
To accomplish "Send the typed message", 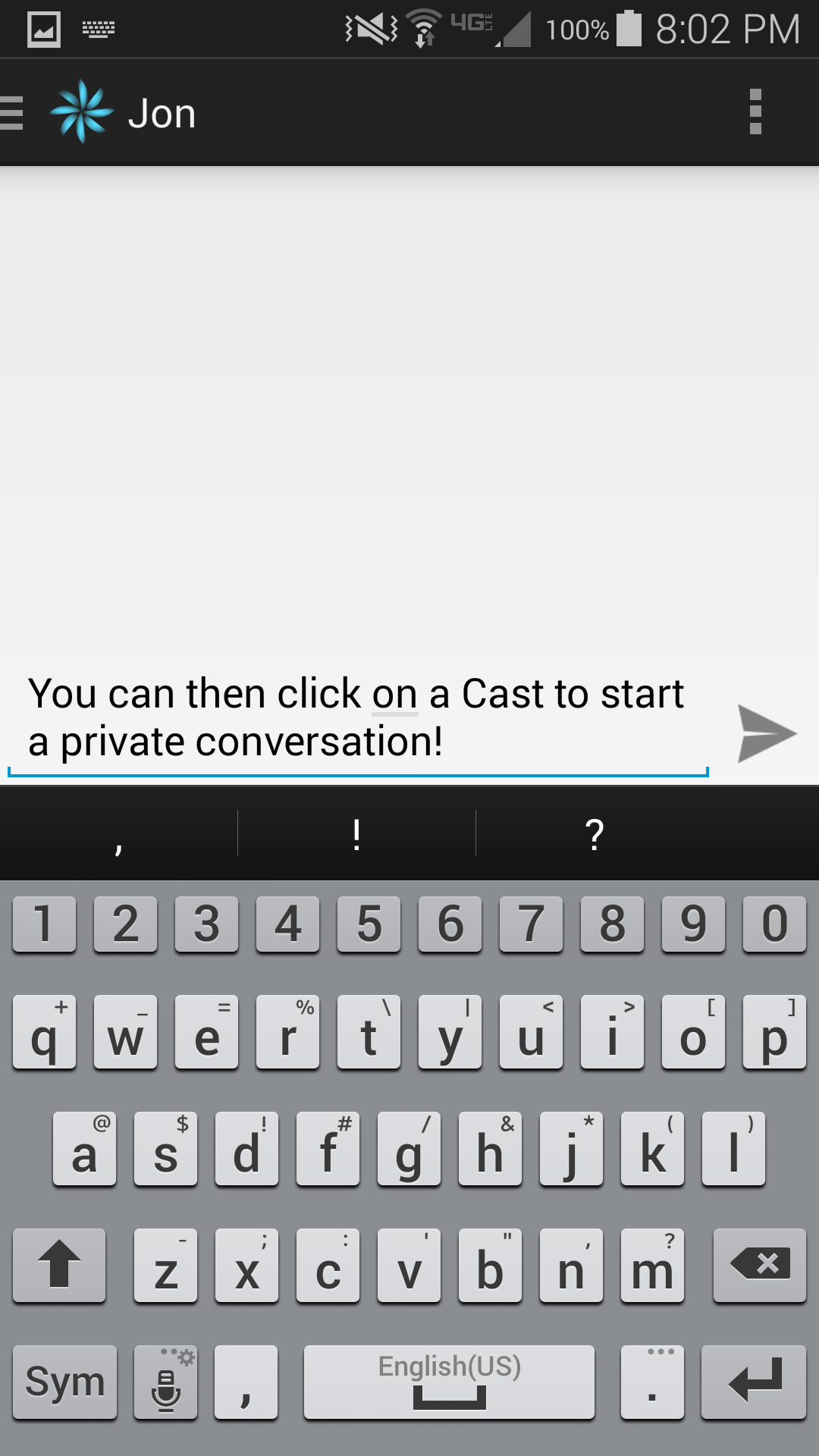I will point(766,733).
